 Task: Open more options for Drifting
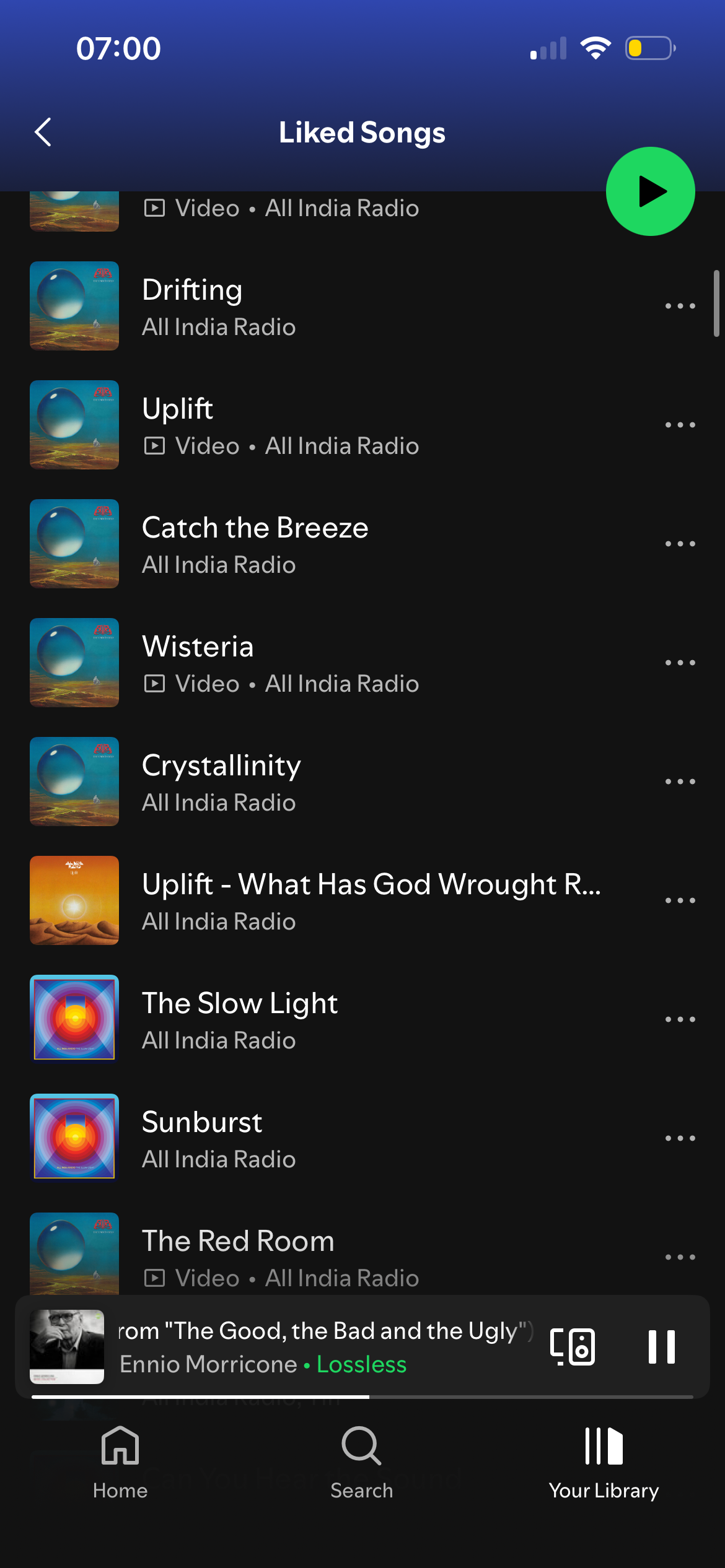(x=680, y=306)
